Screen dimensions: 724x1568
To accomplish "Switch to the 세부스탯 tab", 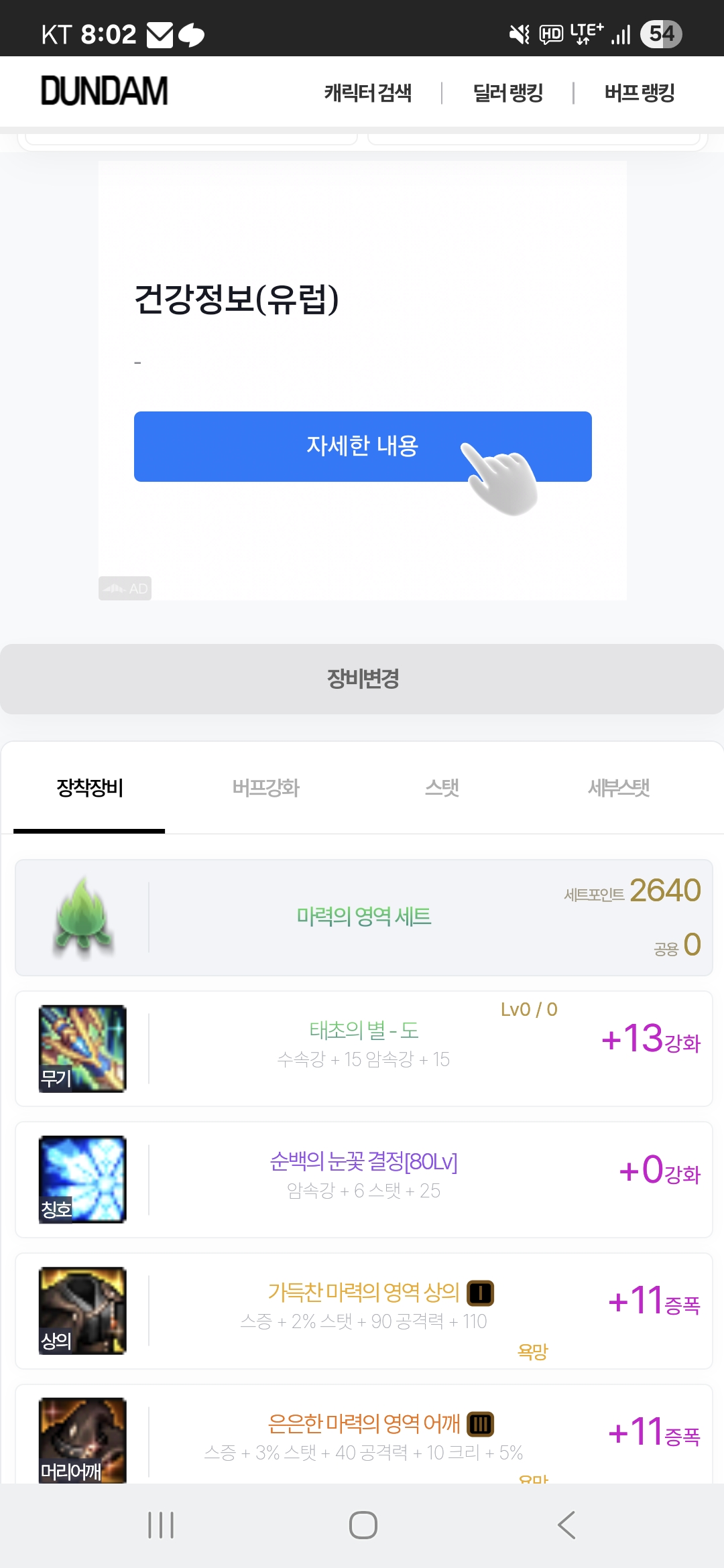I will pos(618,787).
